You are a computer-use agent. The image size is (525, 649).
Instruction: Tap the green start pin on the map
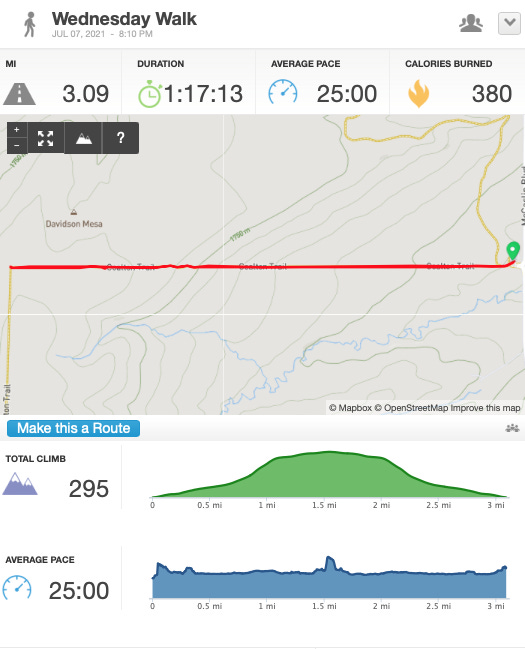click(x=513, y=251)
